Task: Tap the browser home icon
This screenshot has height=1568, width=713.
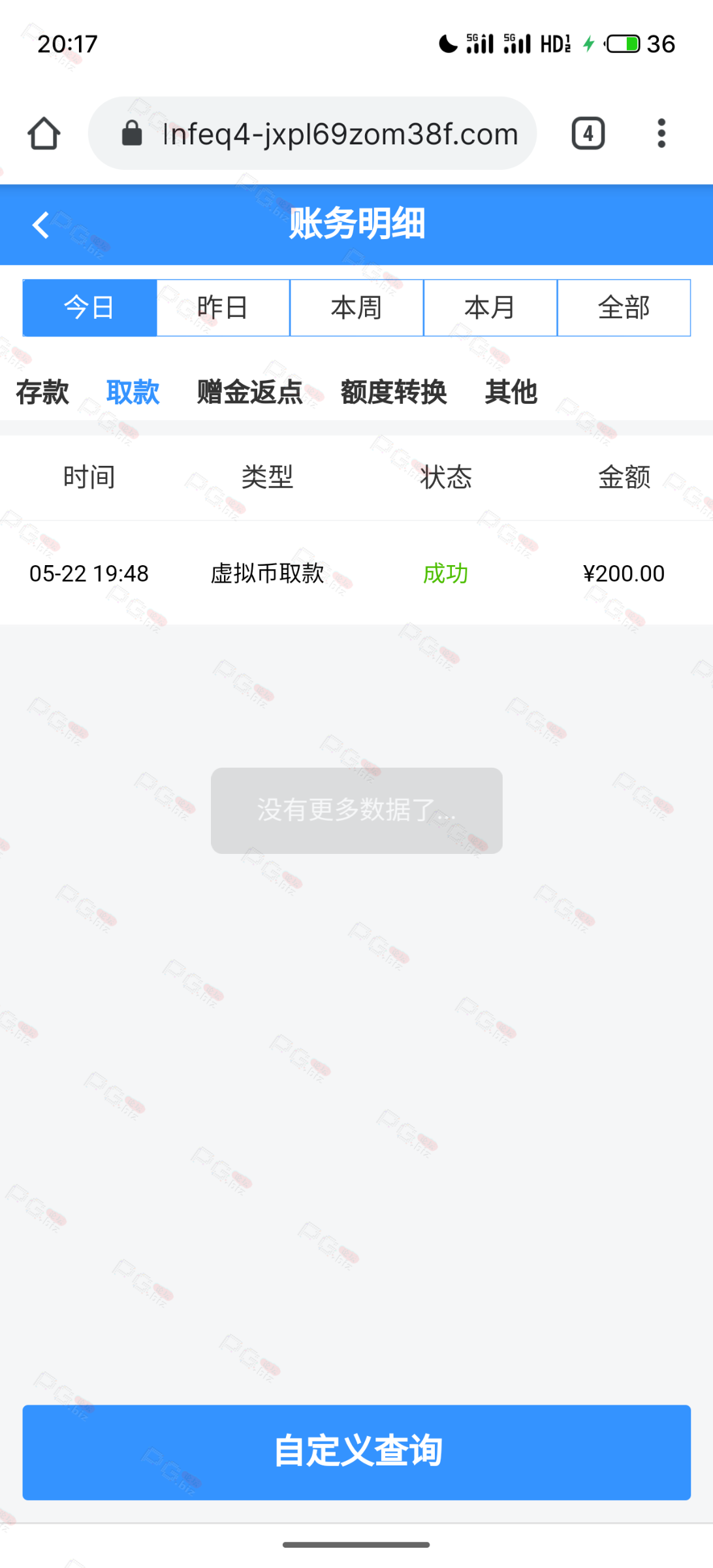Action: [x=44, y=134]
